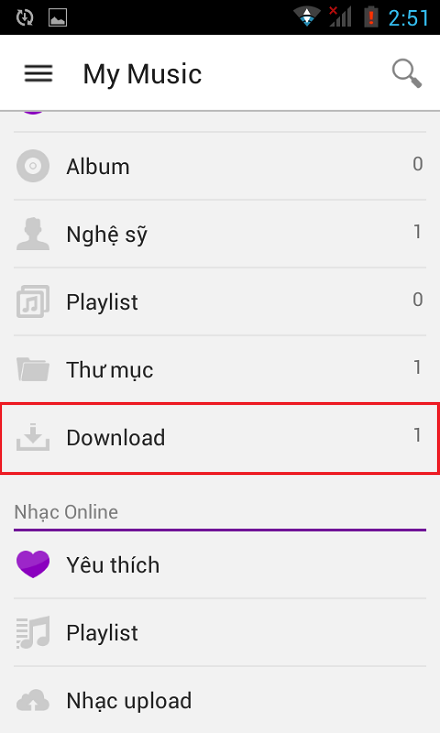Viewport: 440px width, 733px height.
Task: Tap the search magnifier icon
Action: point(407,73)
